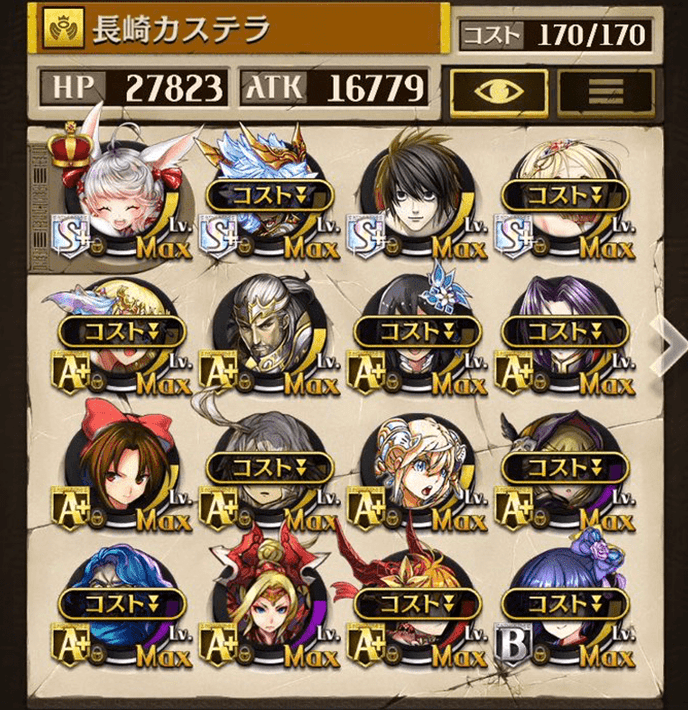Open the three-line list view button

pos(606,91)
